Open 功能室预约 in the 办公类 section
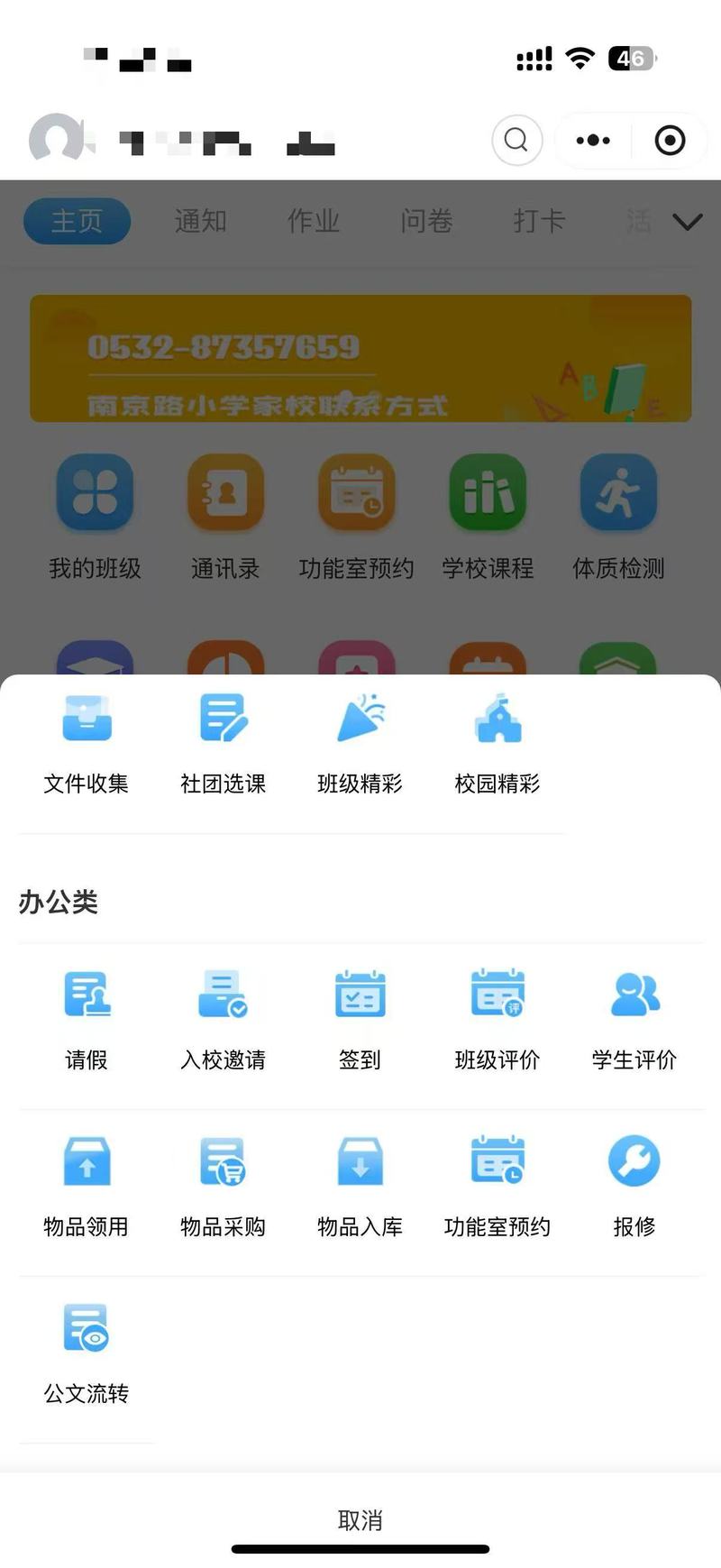The image size is (721, 1568). click(497, 1185)
